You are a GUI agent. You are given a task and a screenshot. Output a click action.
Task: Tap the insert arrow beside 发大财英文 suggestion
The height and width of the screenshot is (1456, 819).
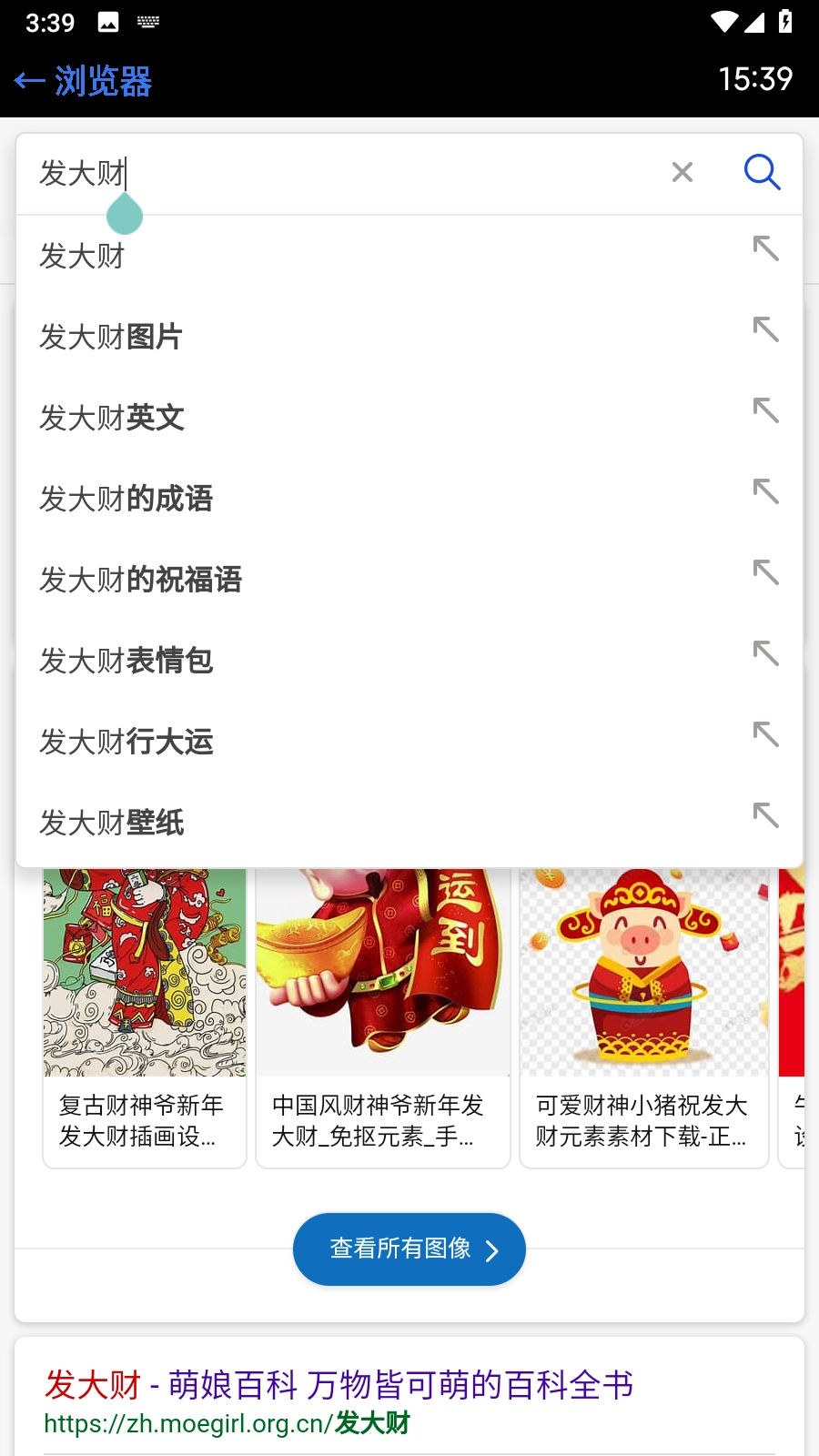(767, 410)
